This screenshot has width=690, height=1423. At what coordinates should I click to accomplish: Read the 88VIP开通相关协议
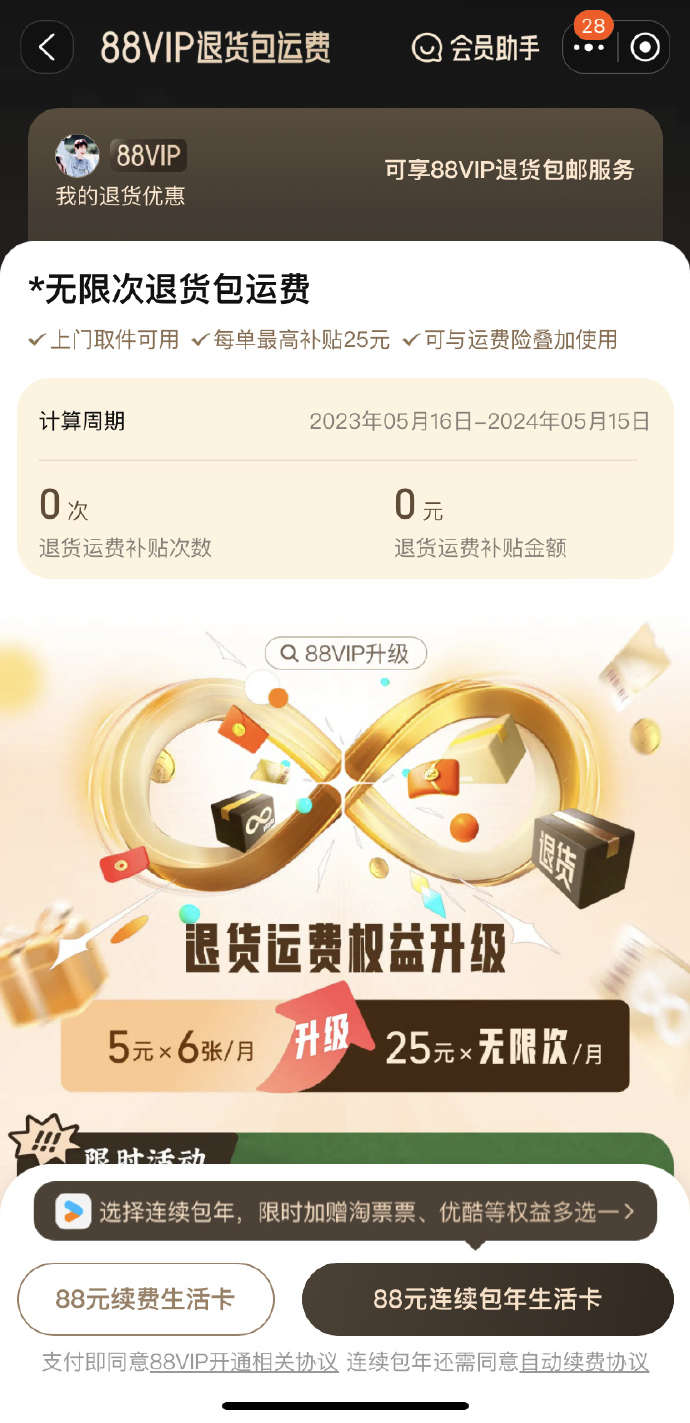point(244,1362)
